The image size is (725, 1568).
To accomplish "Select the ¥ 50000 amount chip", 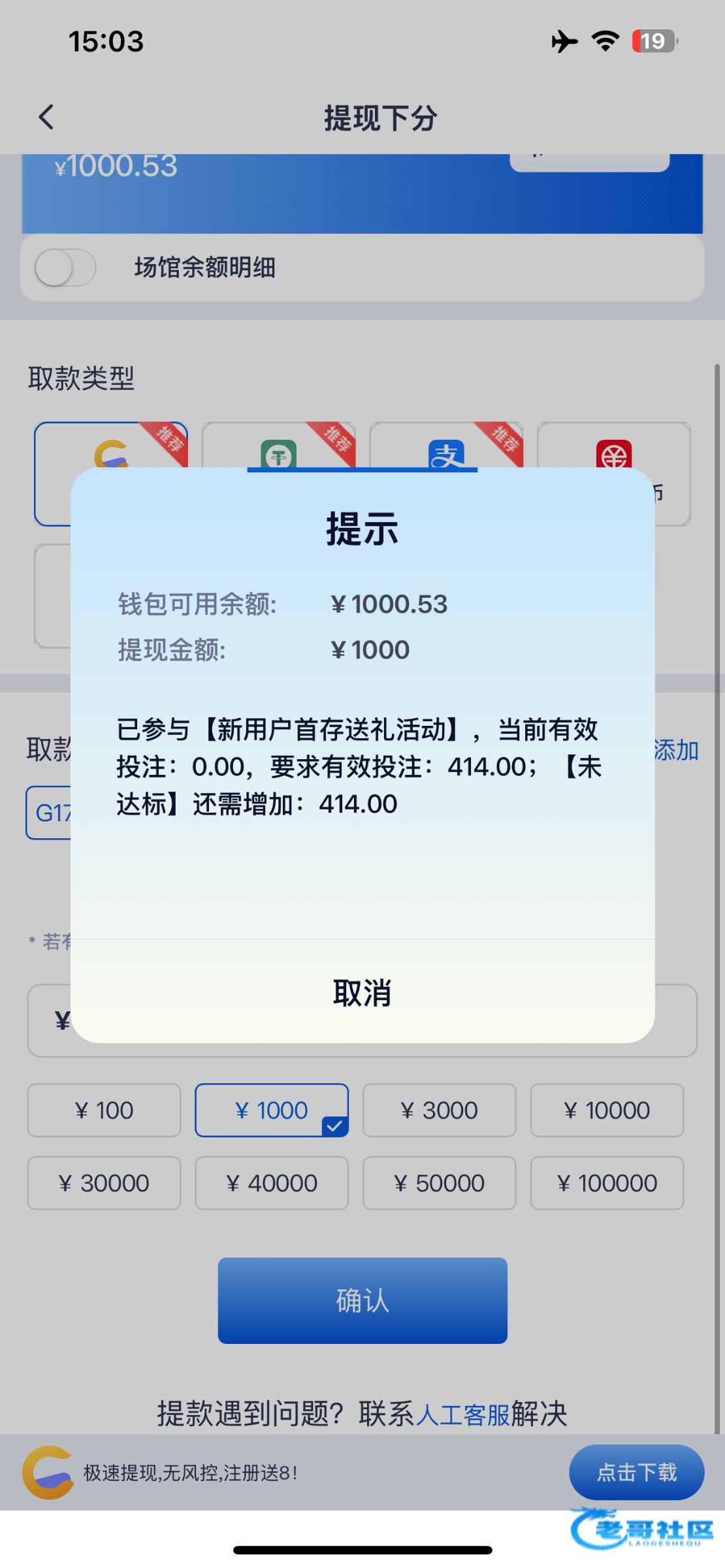I will point(439,1183).
